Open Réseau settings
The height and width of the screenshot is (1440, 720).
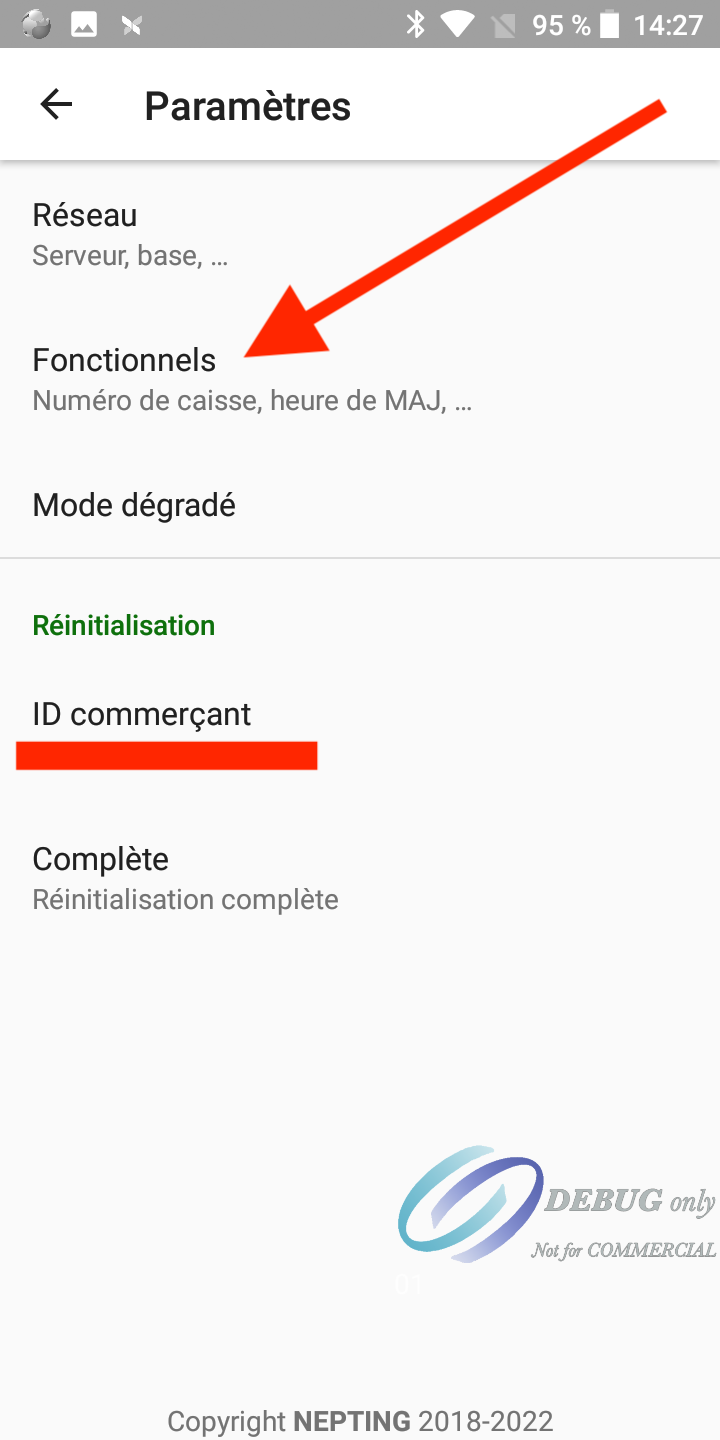pos(360,234)
